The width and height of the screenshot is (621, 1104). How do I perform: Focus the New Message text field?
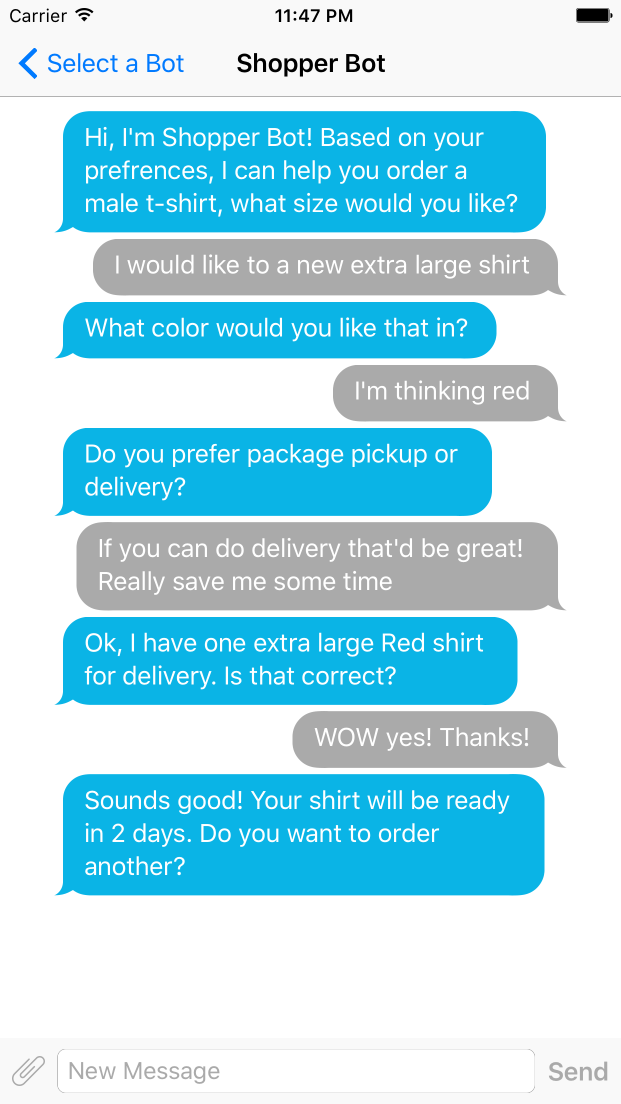click(x=296, y=1071)
